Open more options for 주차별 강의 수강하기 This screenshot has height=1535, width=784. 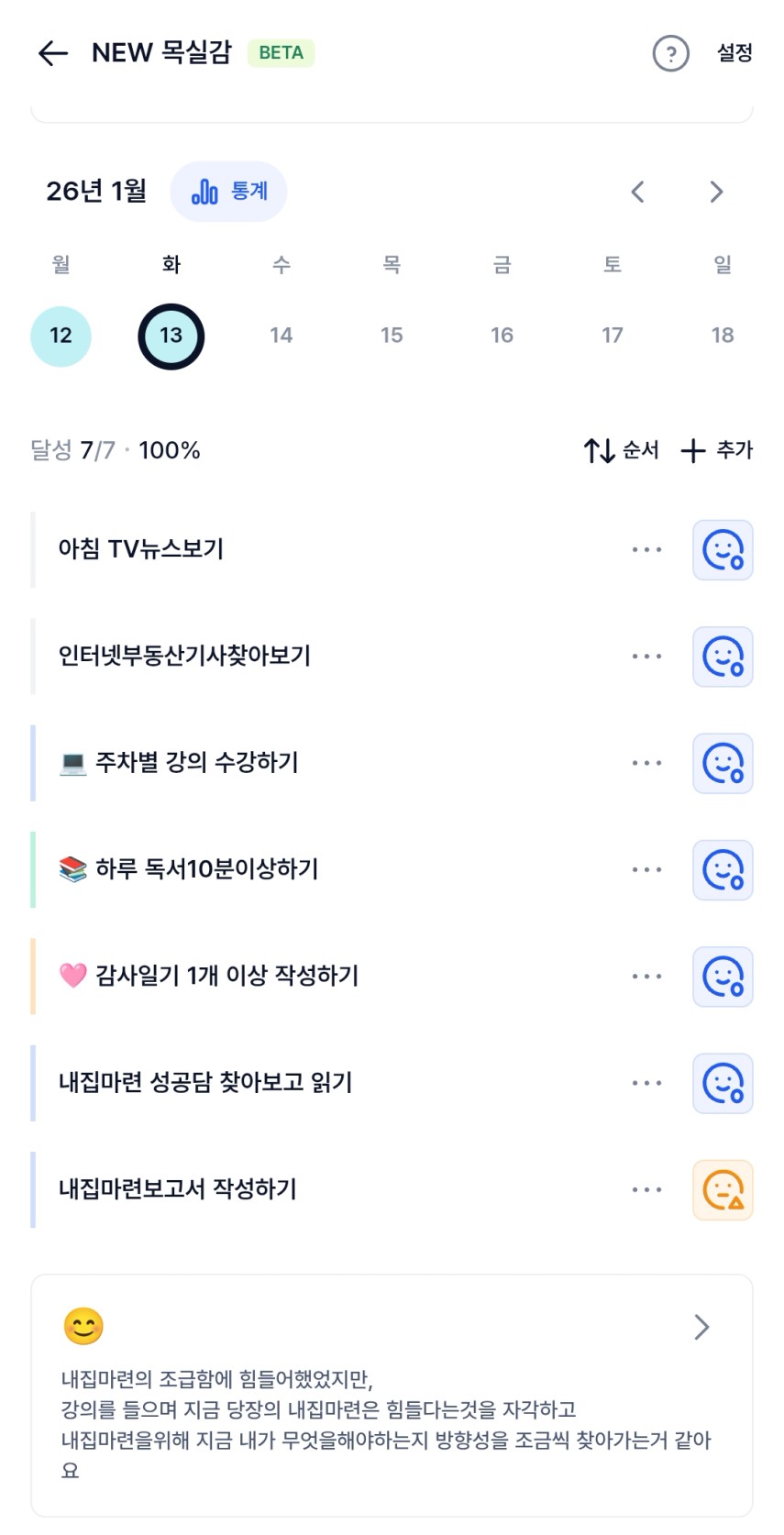tap(646, 763)
